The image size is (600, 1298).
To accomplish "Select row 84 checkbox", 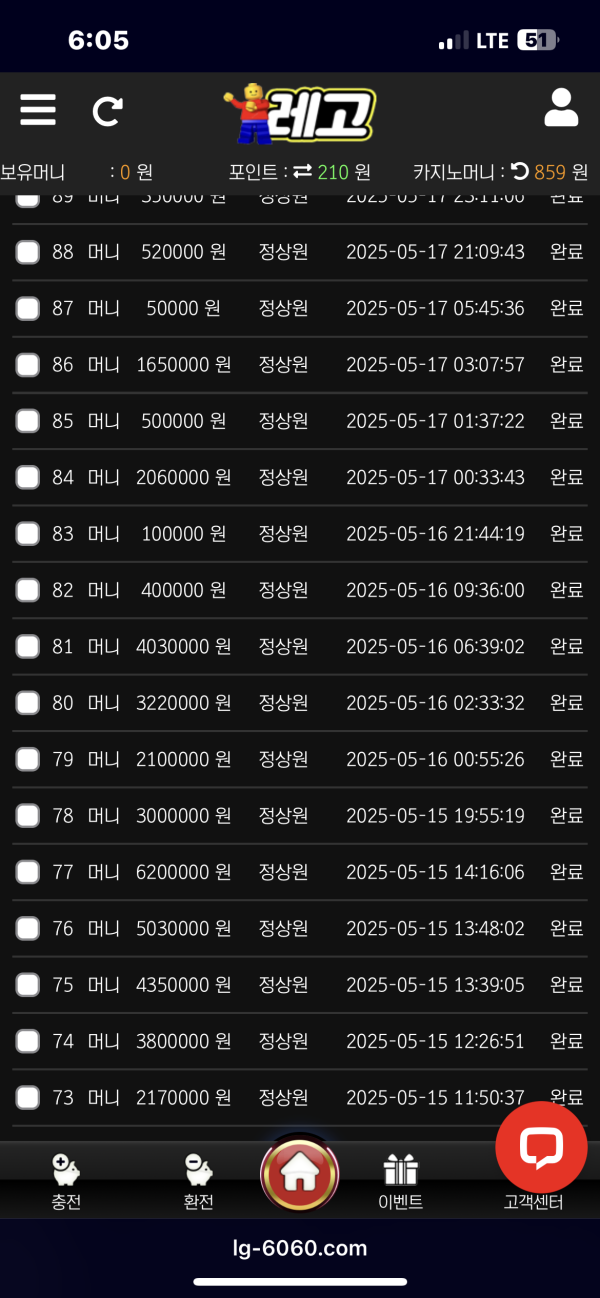I will pos(28,477).
